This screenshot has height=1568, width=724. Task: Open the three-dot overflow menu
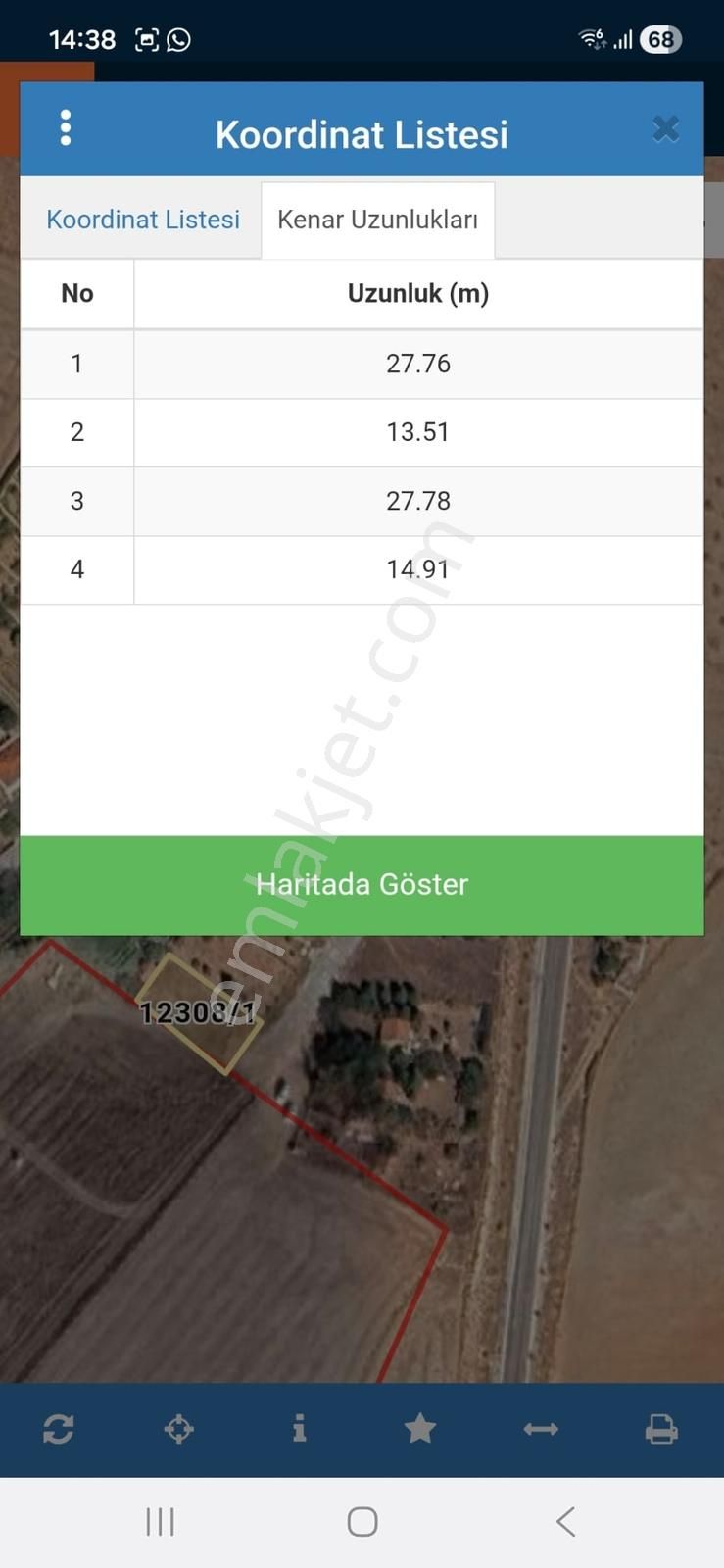point(66,127)
